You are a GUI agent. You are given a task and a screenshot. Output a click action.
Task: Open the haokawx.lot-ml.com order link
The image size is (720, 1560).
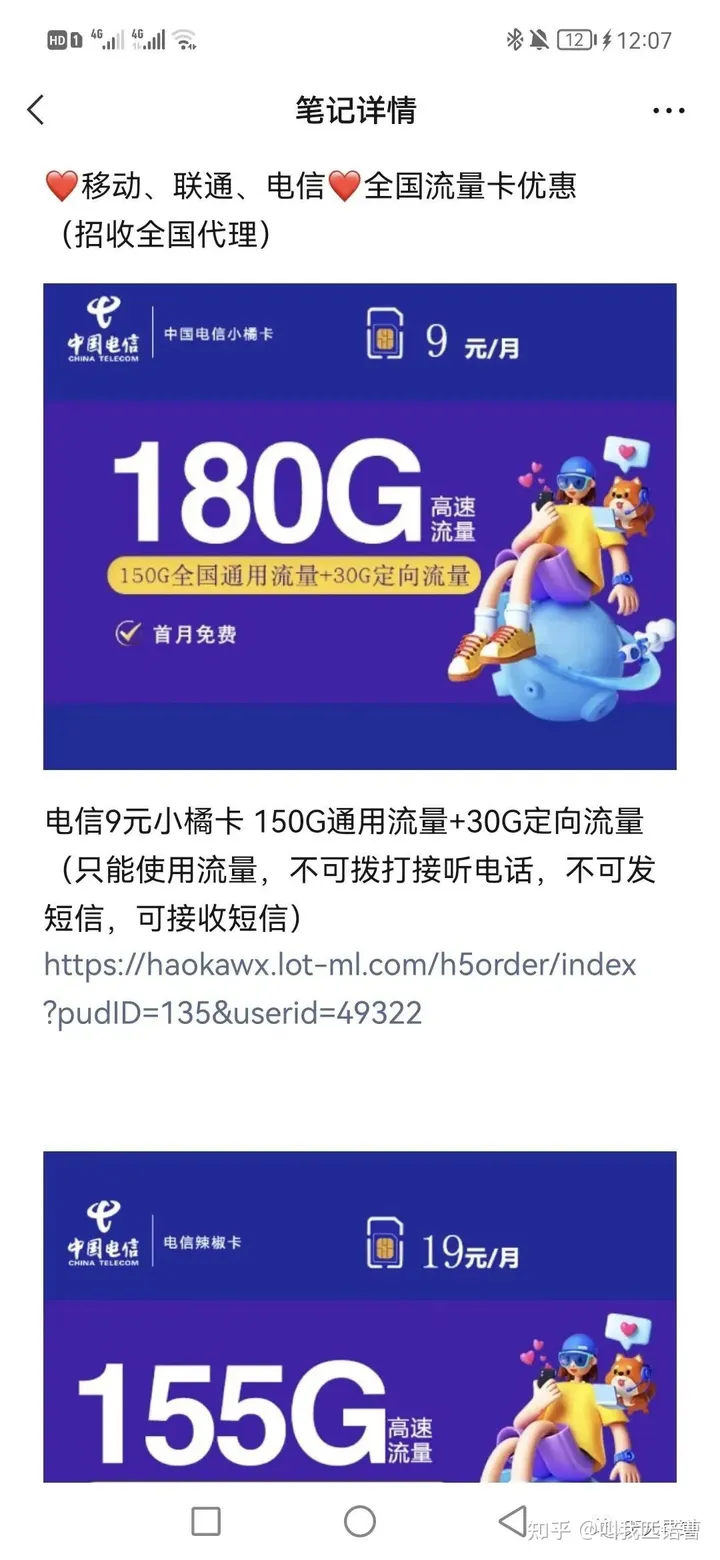pyautogui.click(x=340, y=988)
